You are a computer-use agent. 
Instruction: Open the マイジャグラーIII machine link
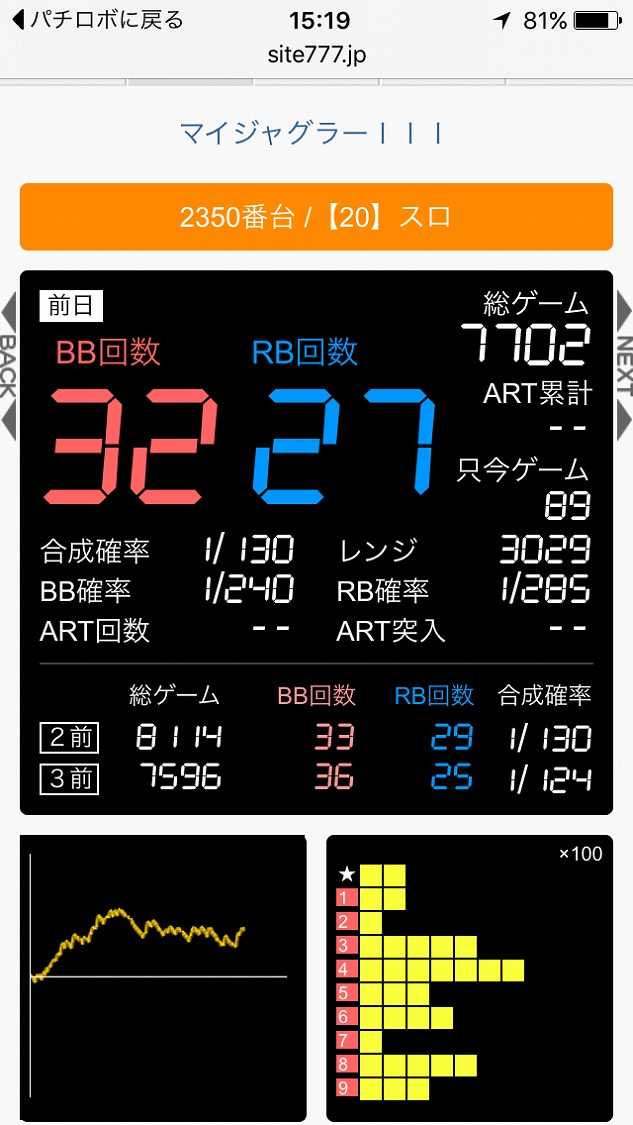[311, 133]
